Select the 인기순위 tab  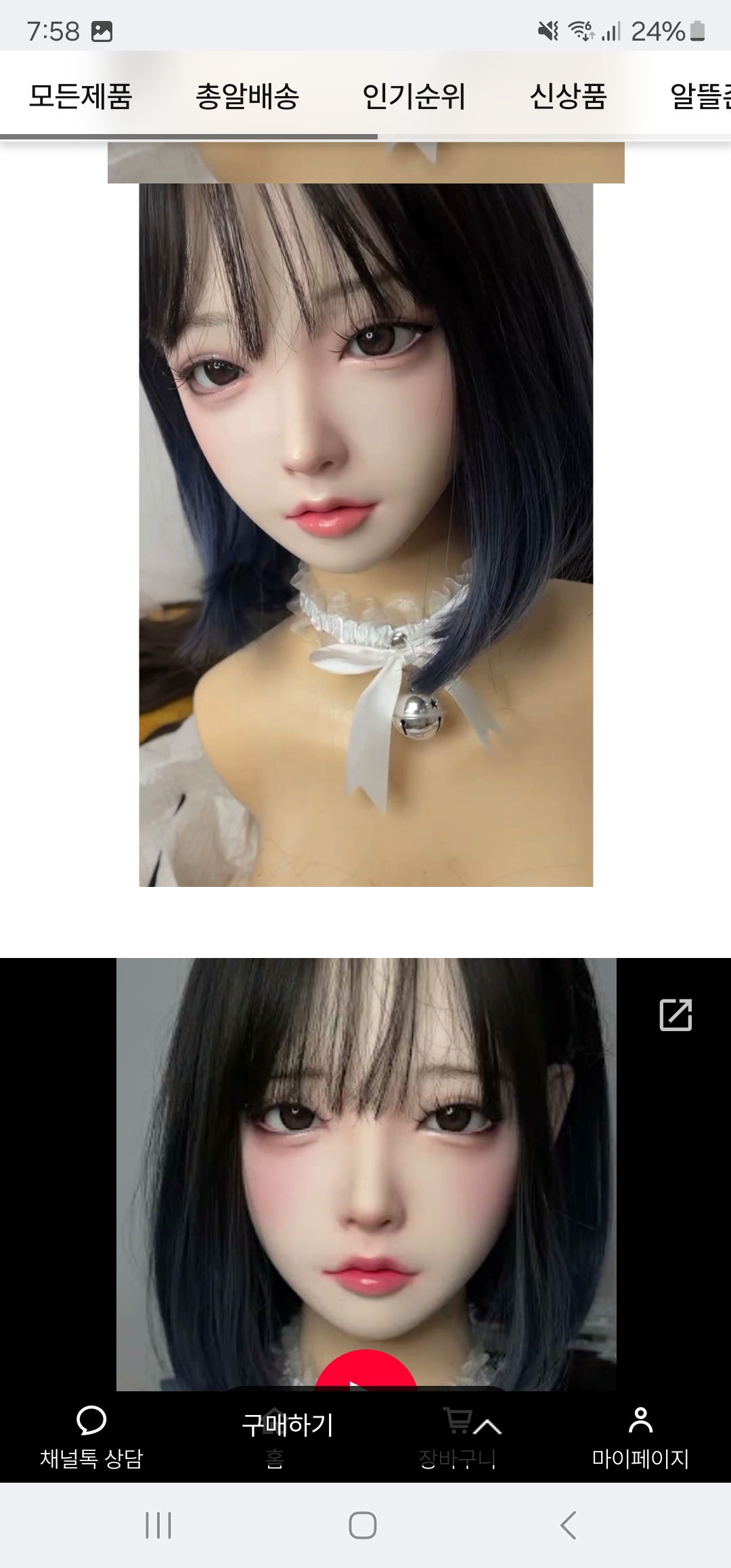coord(414,96)
